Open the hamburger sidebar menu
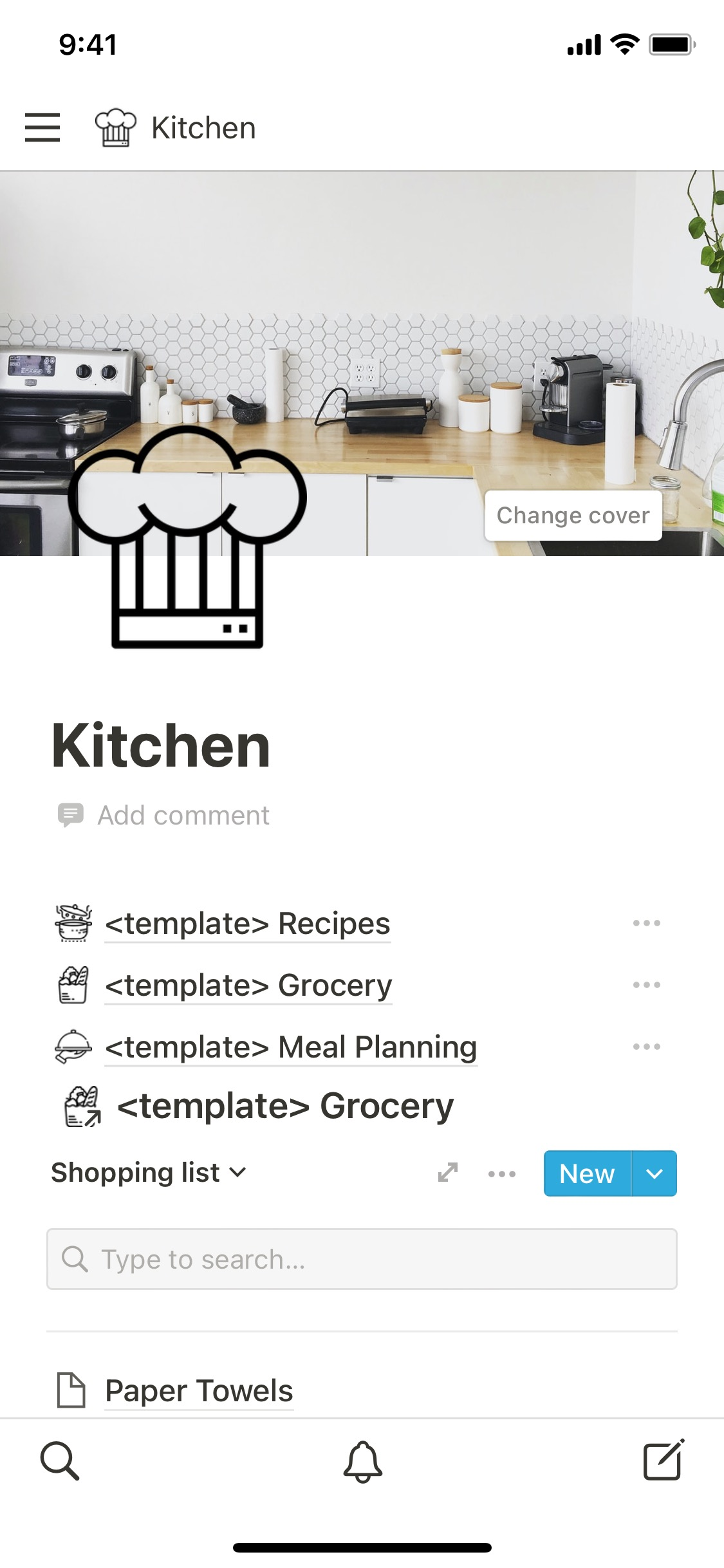Screen dimensions: 724x1568 (42, 127)
